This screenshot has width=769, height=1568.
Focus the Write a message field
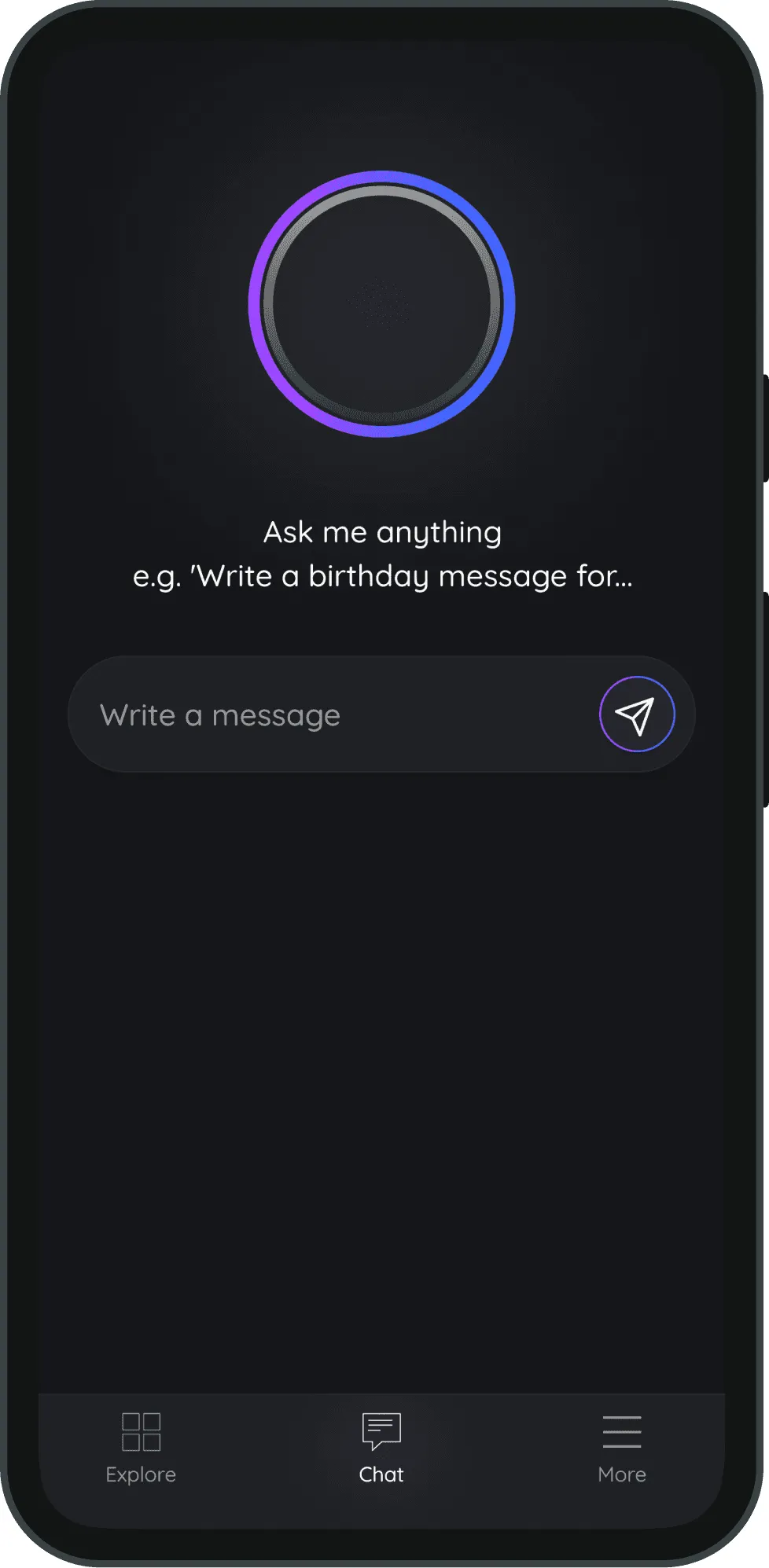pos(330,714)
